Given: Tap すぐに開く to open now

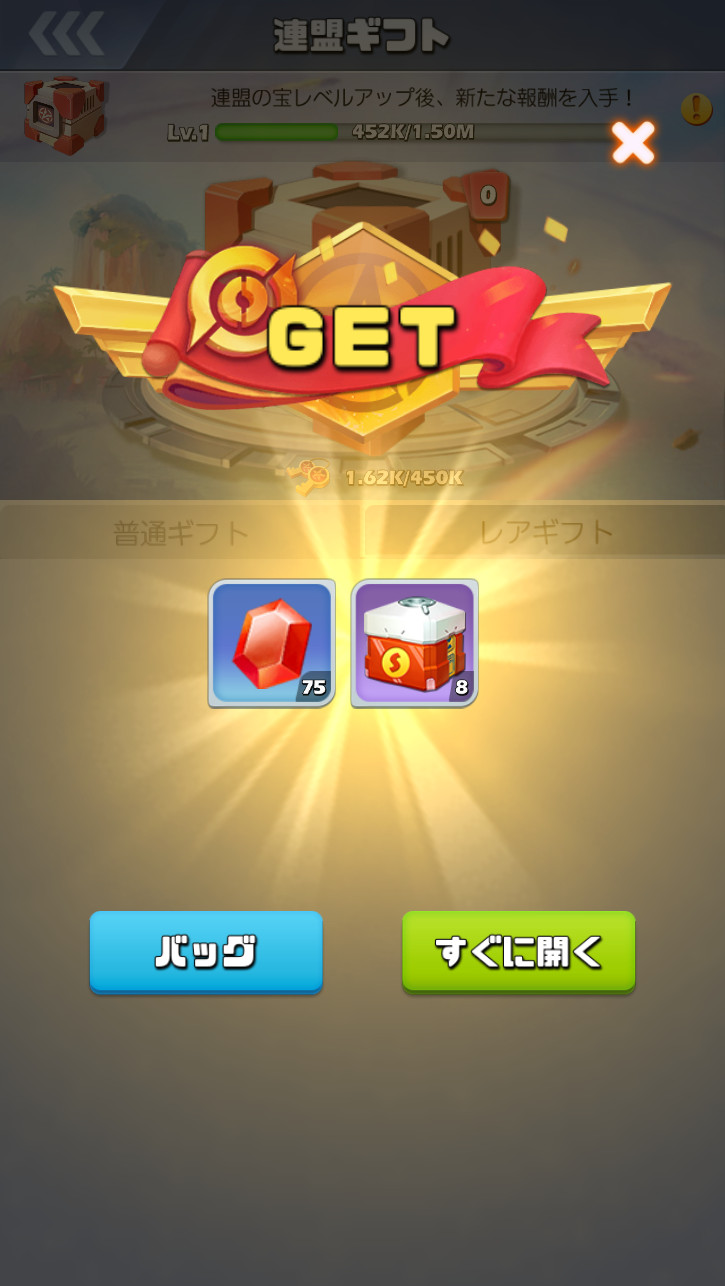Looking at the screenshot, I should point(518,951).
